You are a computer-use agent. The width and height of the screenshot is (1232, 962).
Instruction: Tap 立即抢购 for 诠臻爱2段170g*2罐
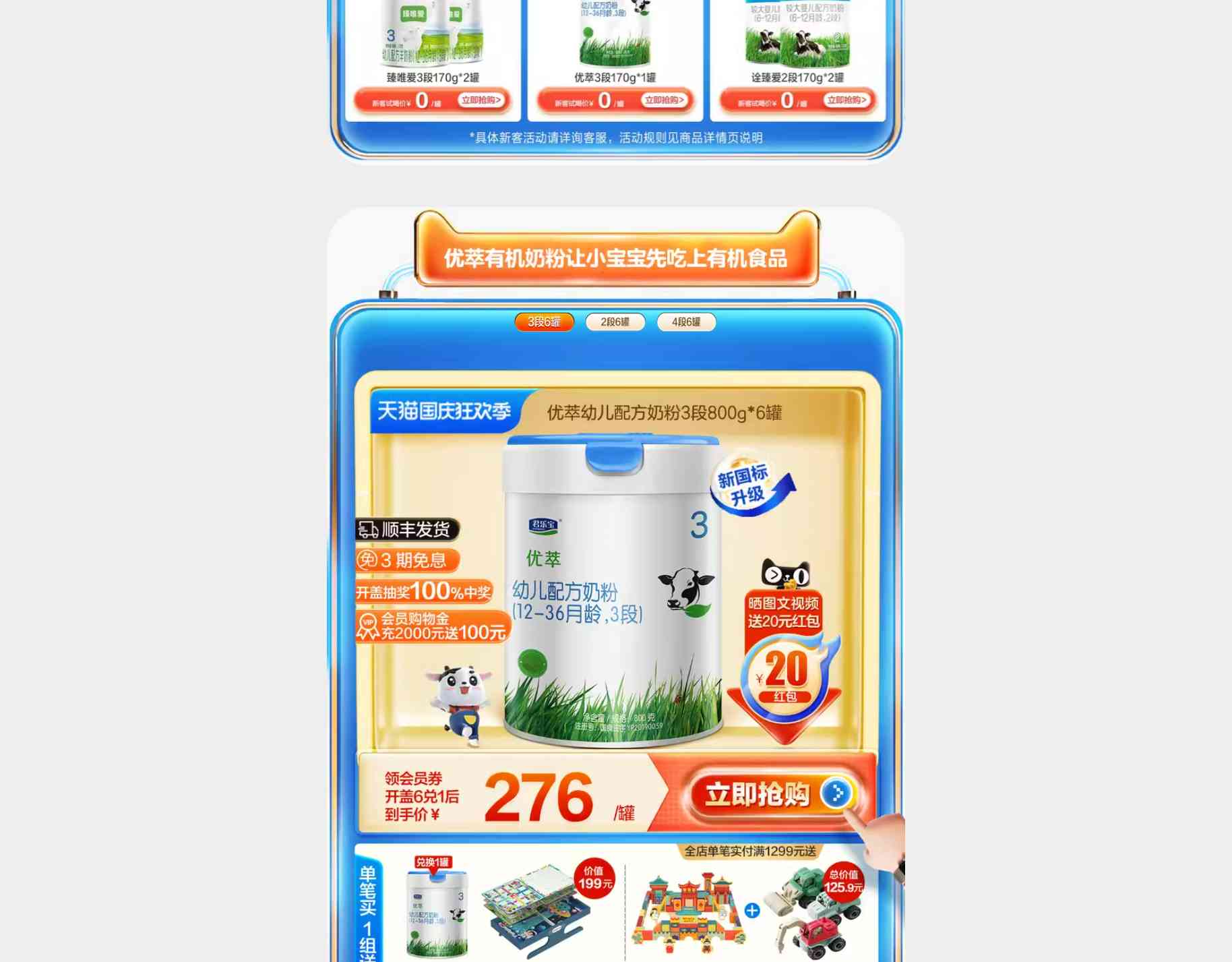tap(846, 100)
